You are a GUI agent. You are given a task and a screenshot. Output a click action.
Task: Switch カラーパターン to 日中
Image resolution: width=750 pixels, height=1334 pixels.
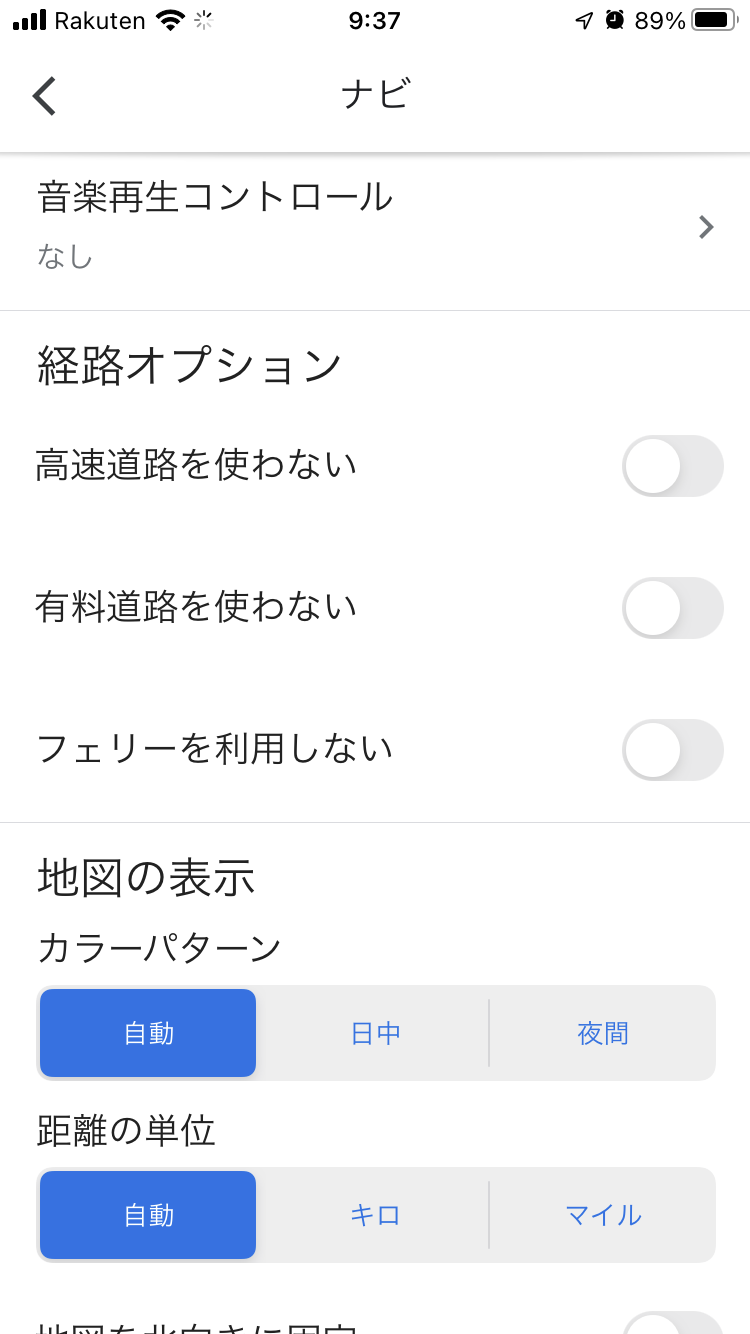(375, 1033)
